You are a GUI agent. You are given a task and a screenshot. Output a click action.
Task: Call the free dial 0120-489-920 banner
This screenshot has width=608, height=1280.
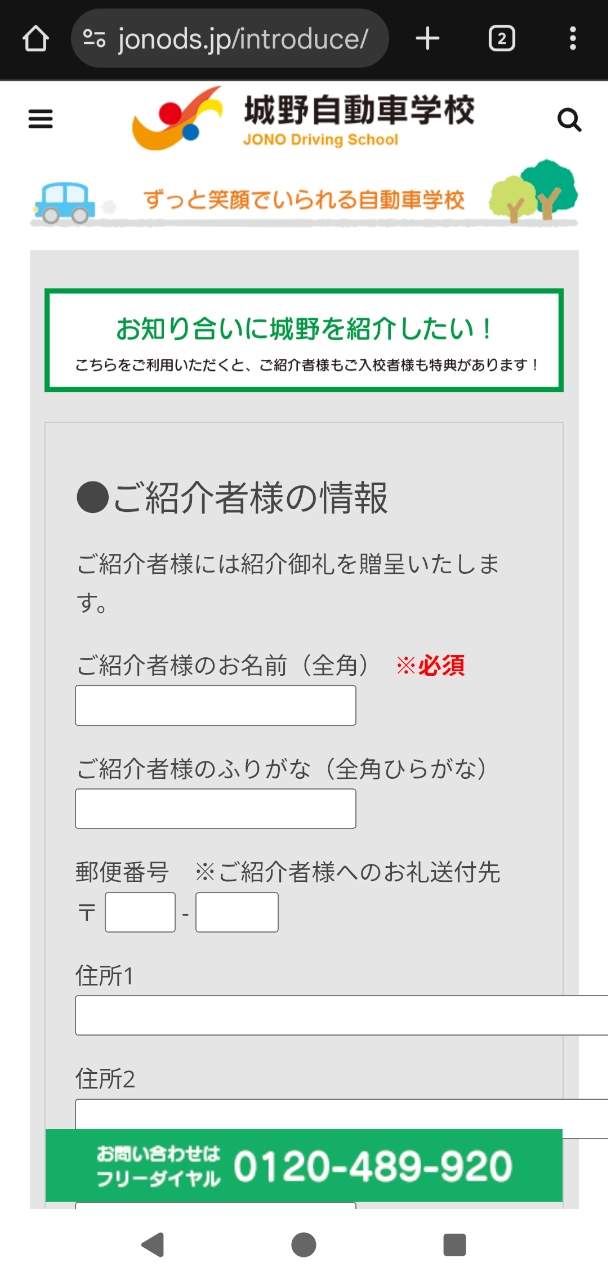[304, 1166]
